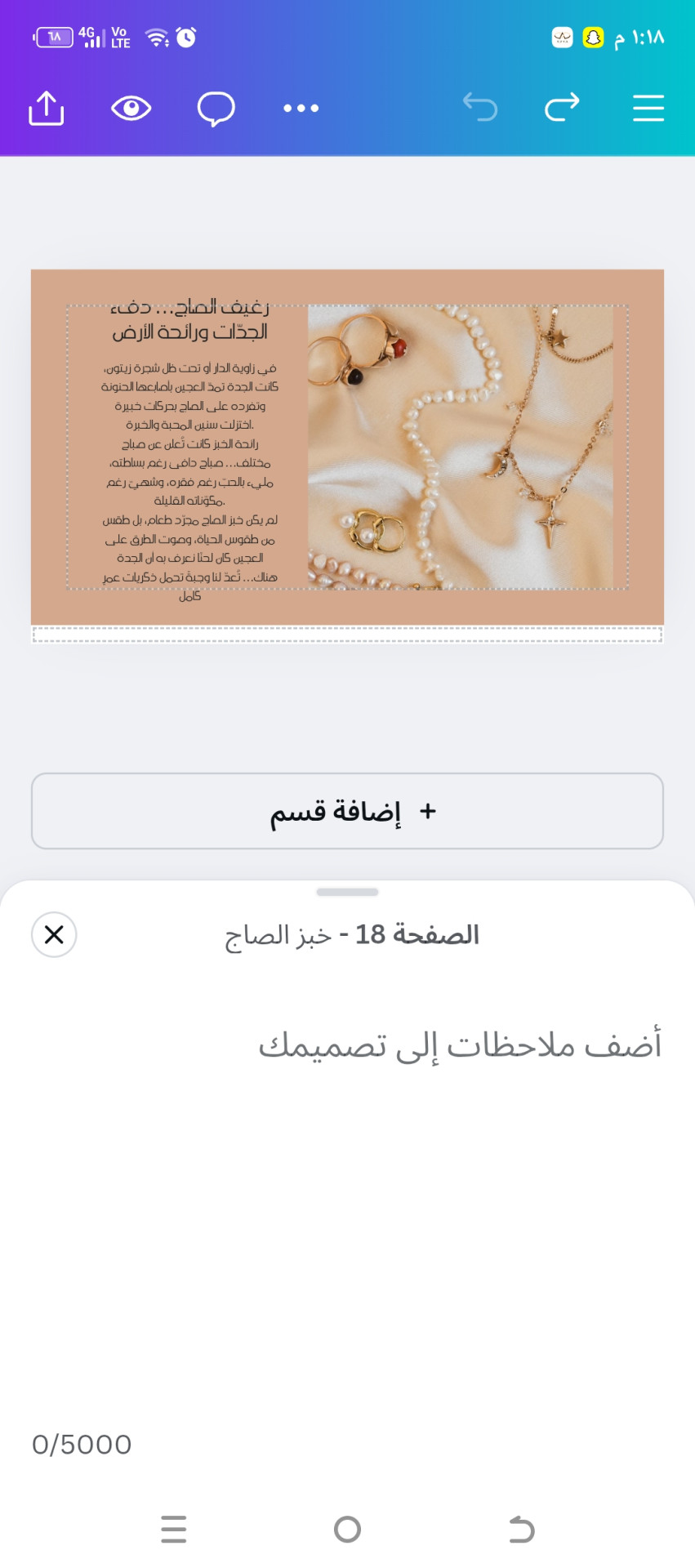Go to the system home screen
This screenshot has height=1568, width=695.
(347, 1529)
